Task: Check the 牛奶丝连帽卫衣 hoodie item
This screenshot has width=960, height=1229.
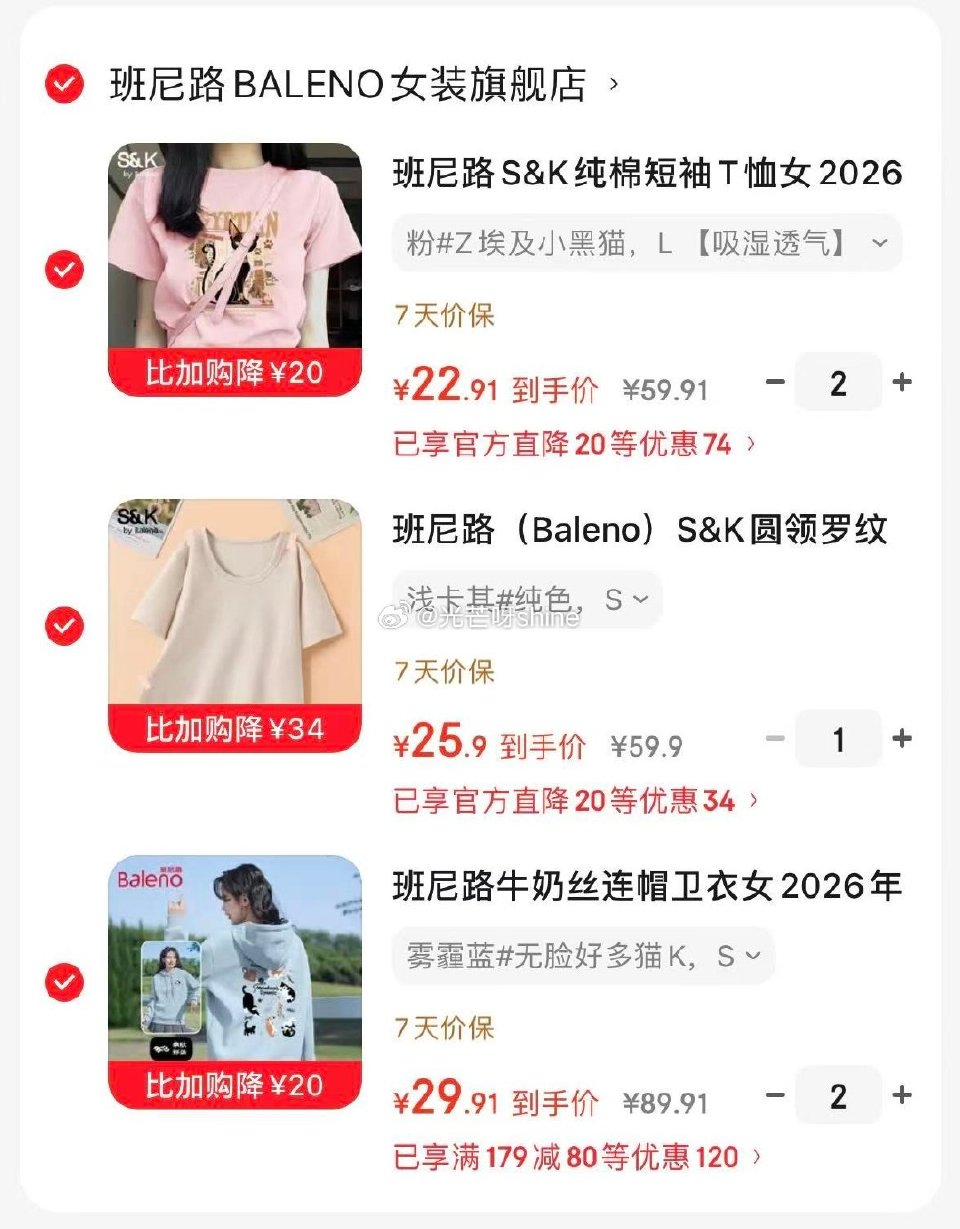Action: tap(63, 984)
